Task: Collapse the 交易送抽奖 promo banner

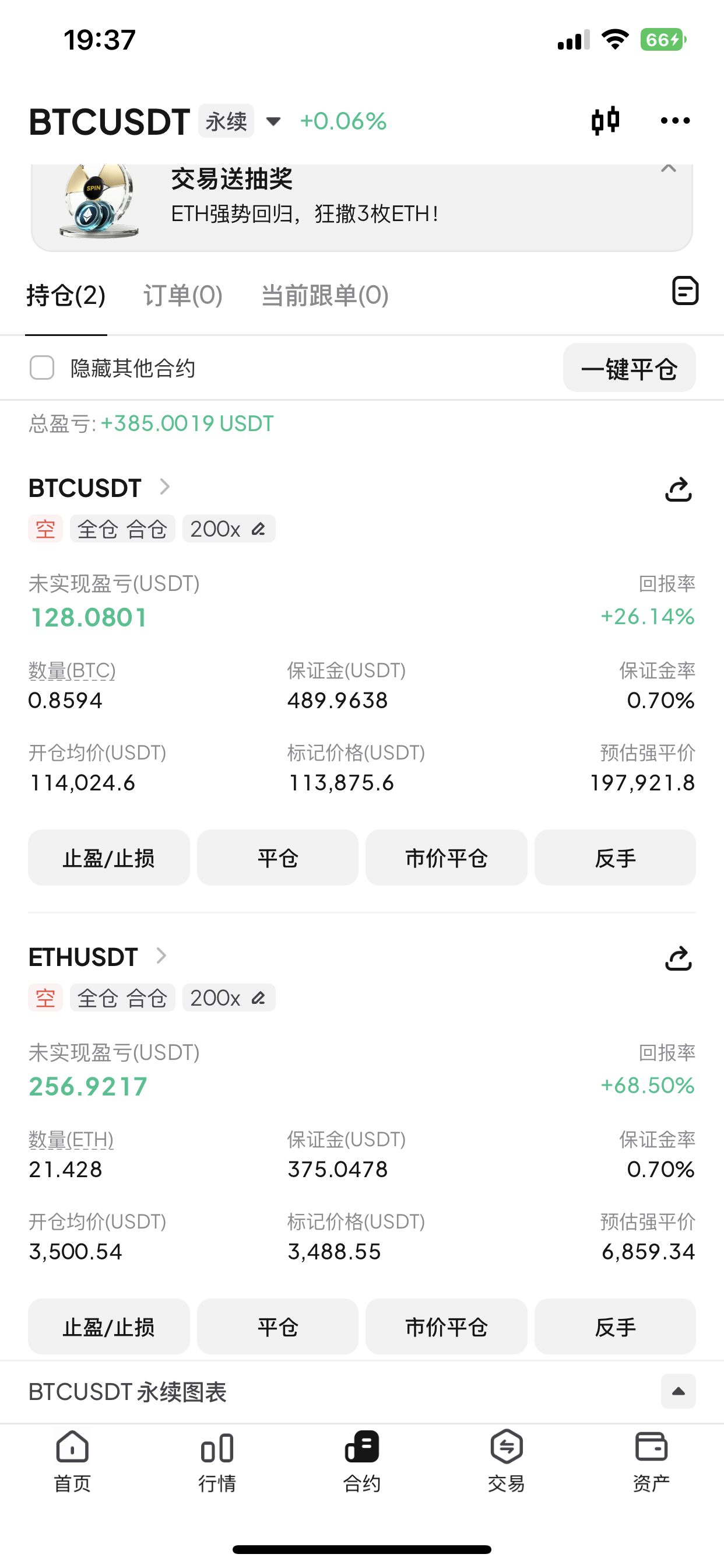Action: pos(669,169)
